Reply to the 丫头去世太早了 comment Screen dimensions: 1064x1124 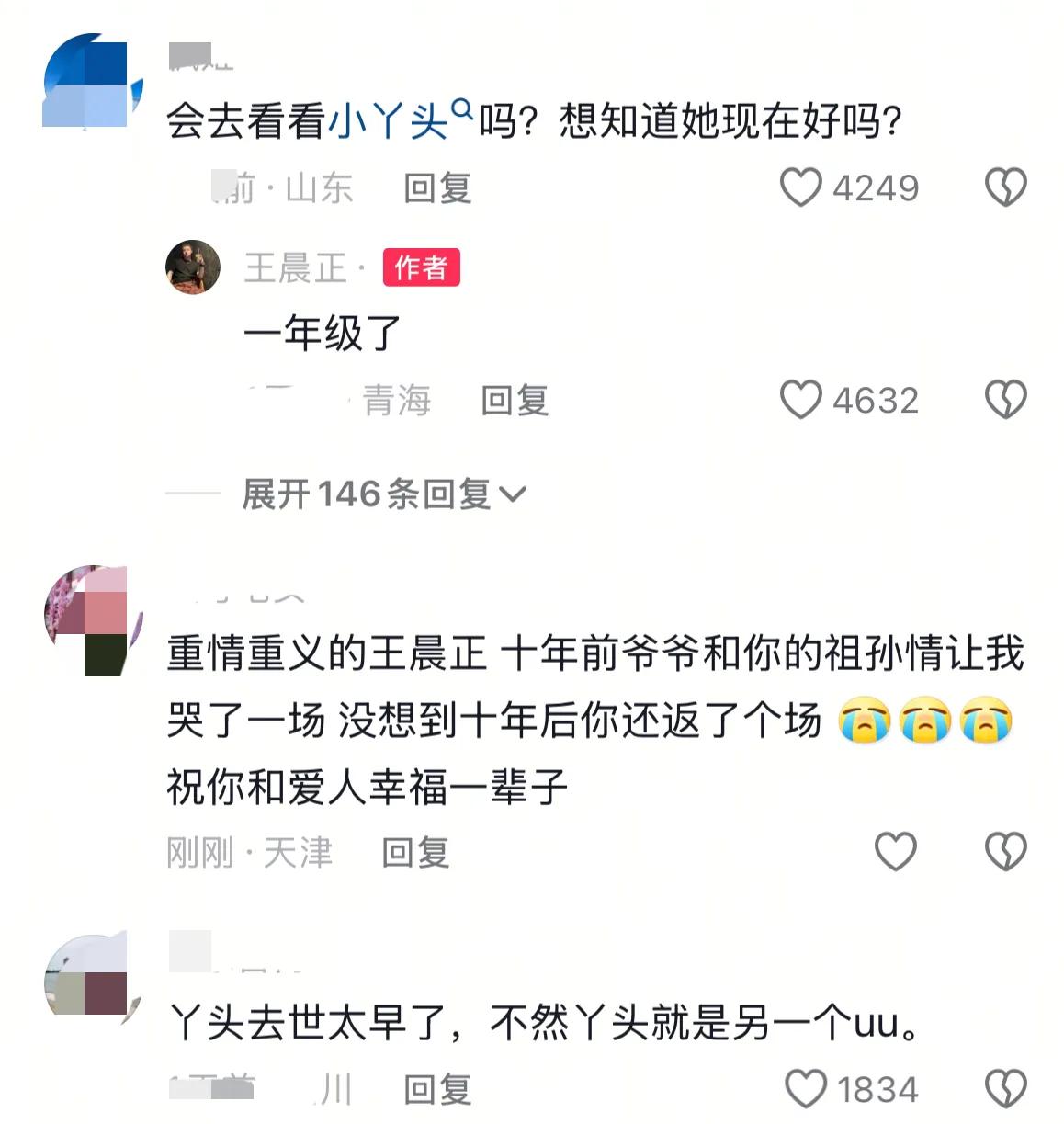click(437, 1090)
